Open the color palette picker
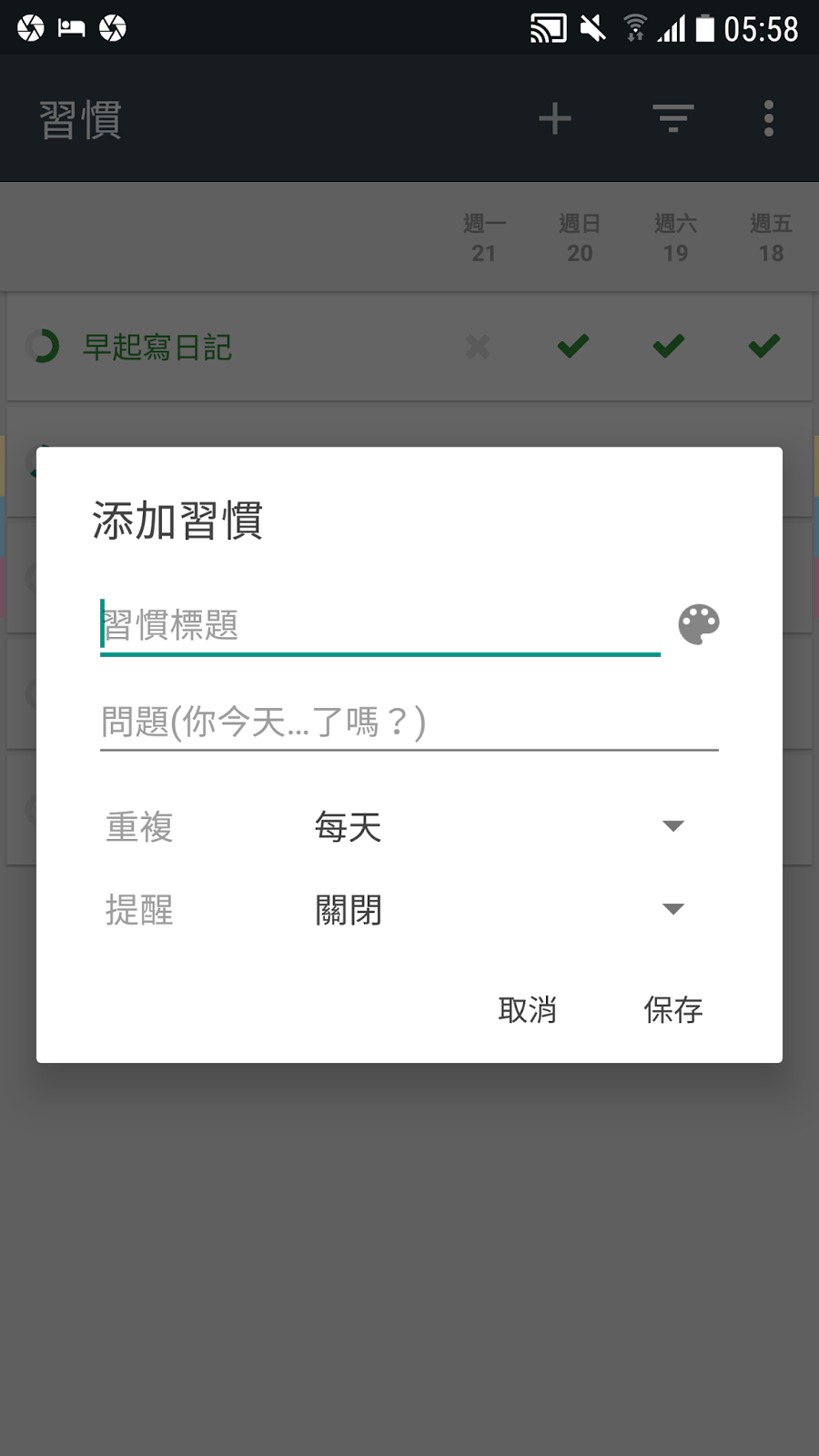The image size is (819, 1456). [699, 624]
